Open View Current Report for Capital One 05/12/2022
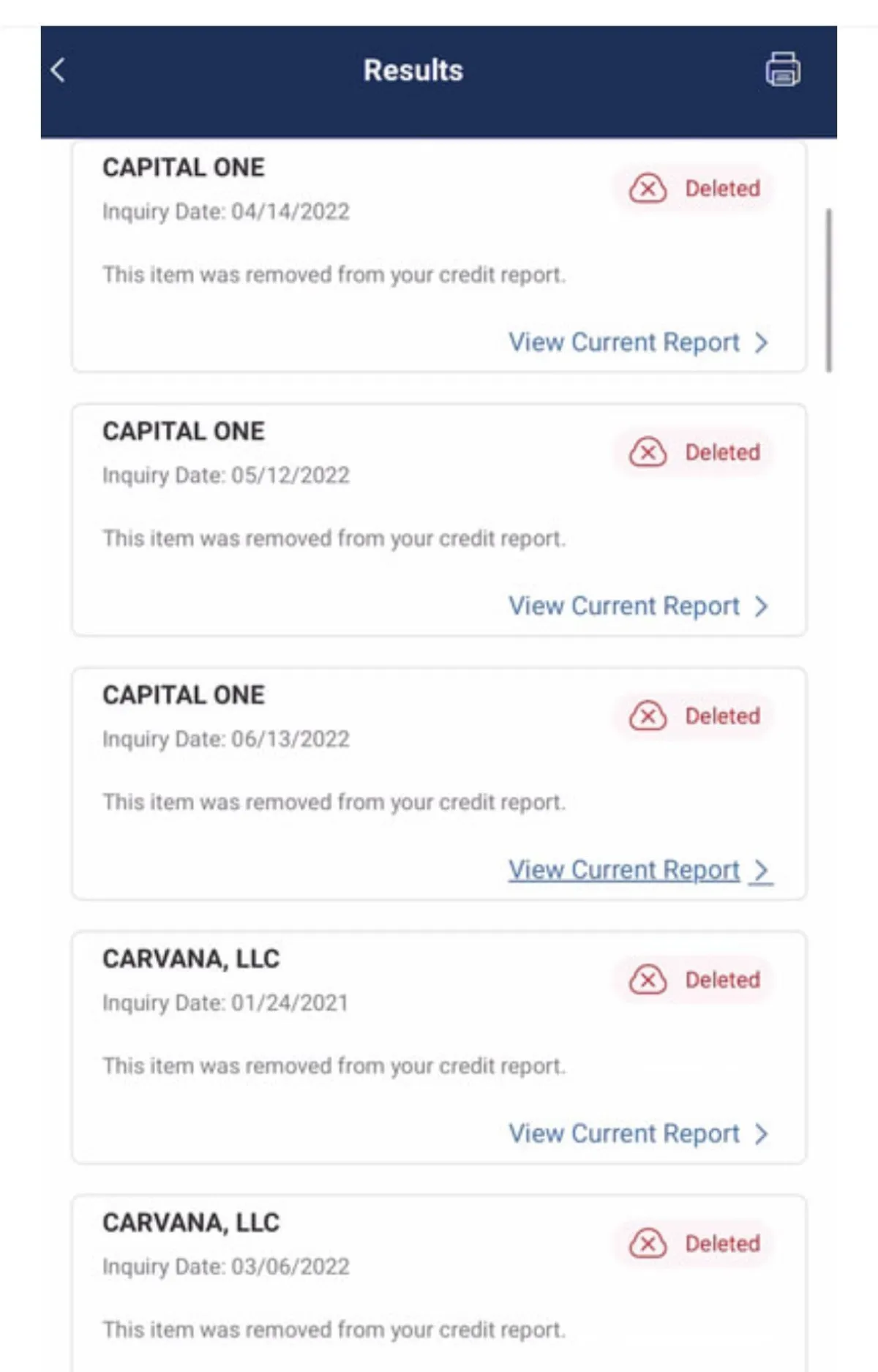The height and width of the screenshot is (1372, 878). [x=637, y=606]
